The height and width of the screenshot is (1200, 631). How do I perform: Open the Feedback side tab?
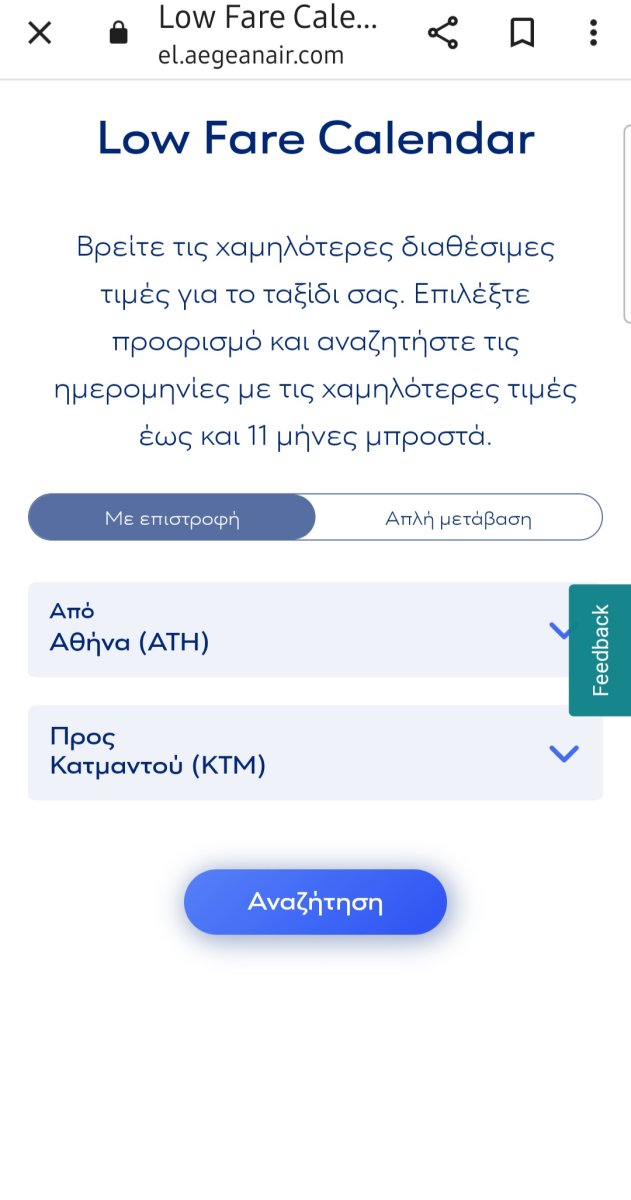[x=601, y=650]
